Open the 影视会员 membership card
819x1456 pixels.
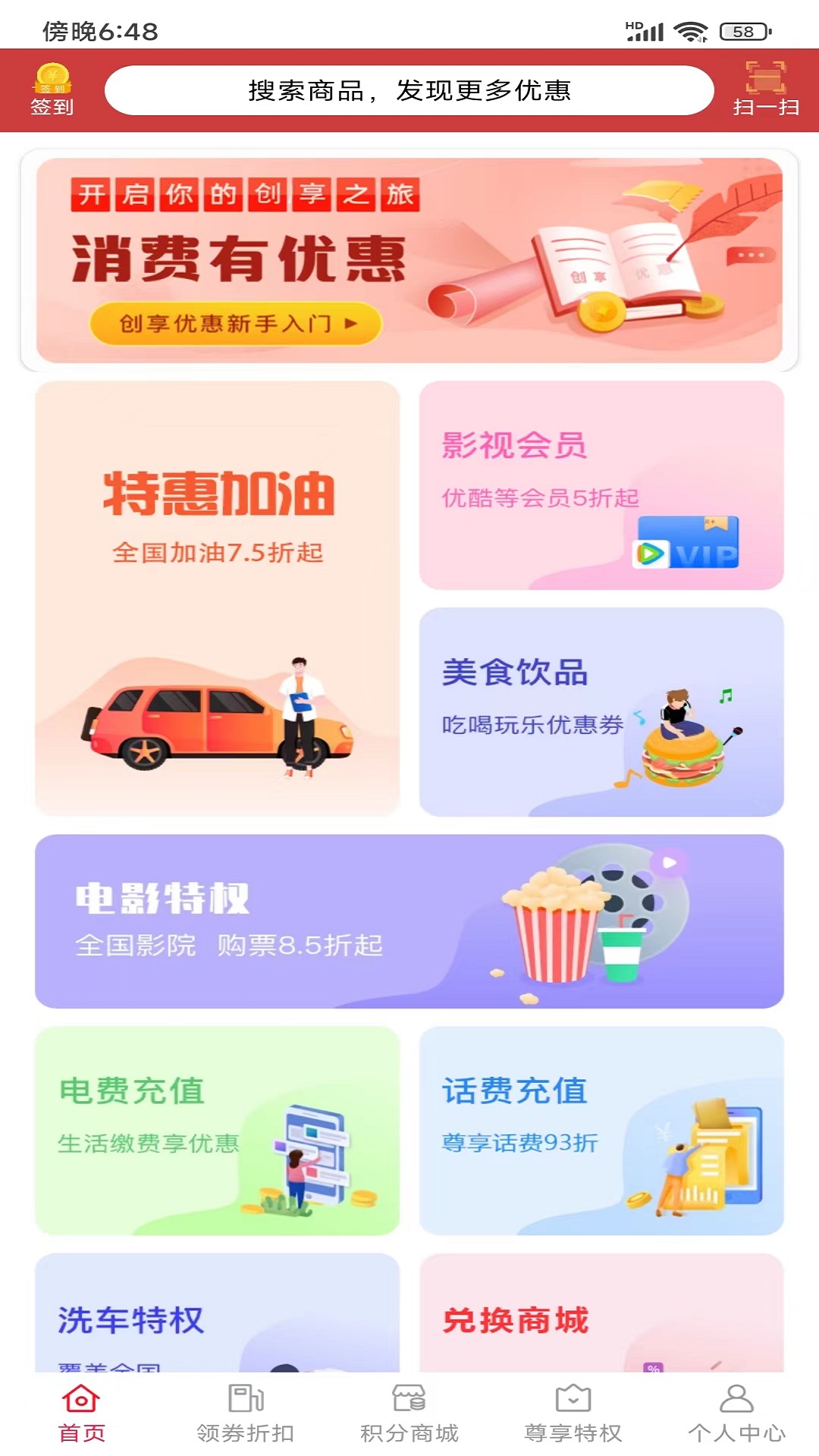(601, 485)
